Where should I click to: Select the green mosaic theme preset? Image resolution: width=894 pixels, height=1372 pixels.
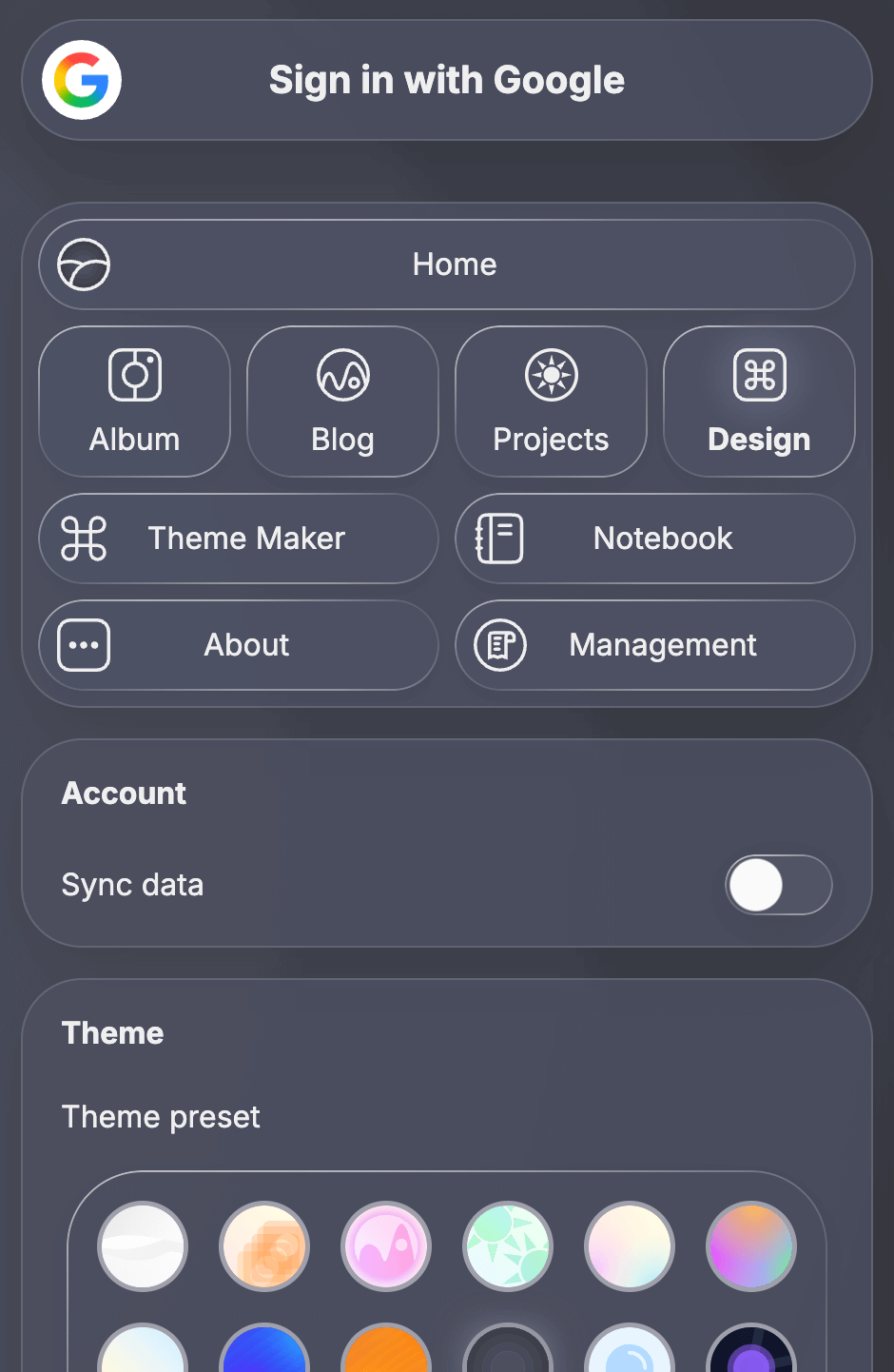[508, 1246]
